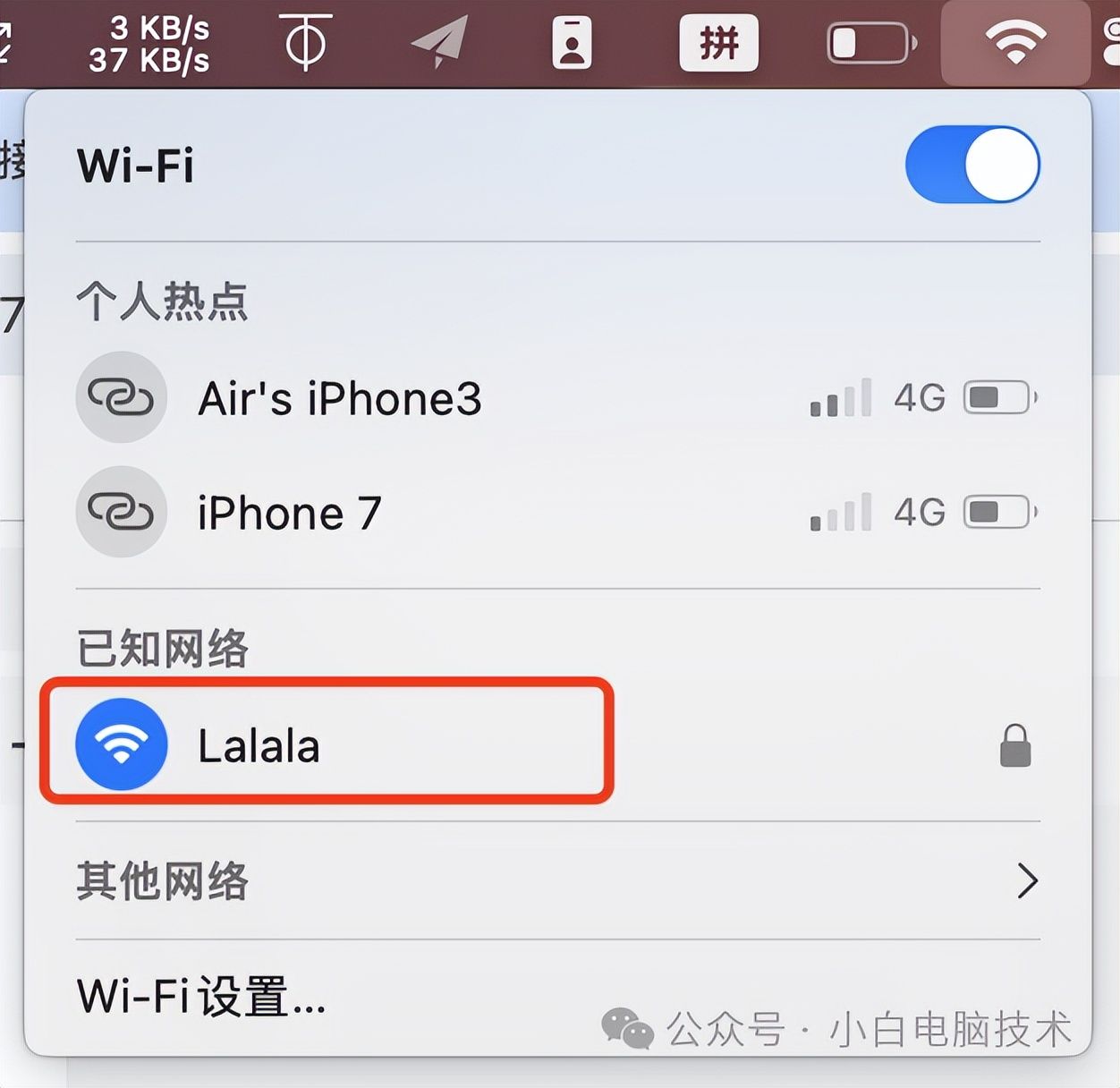Open Wi-Fi设置 settings
Screen dimensions: 1120x1088
coord(202,996)
